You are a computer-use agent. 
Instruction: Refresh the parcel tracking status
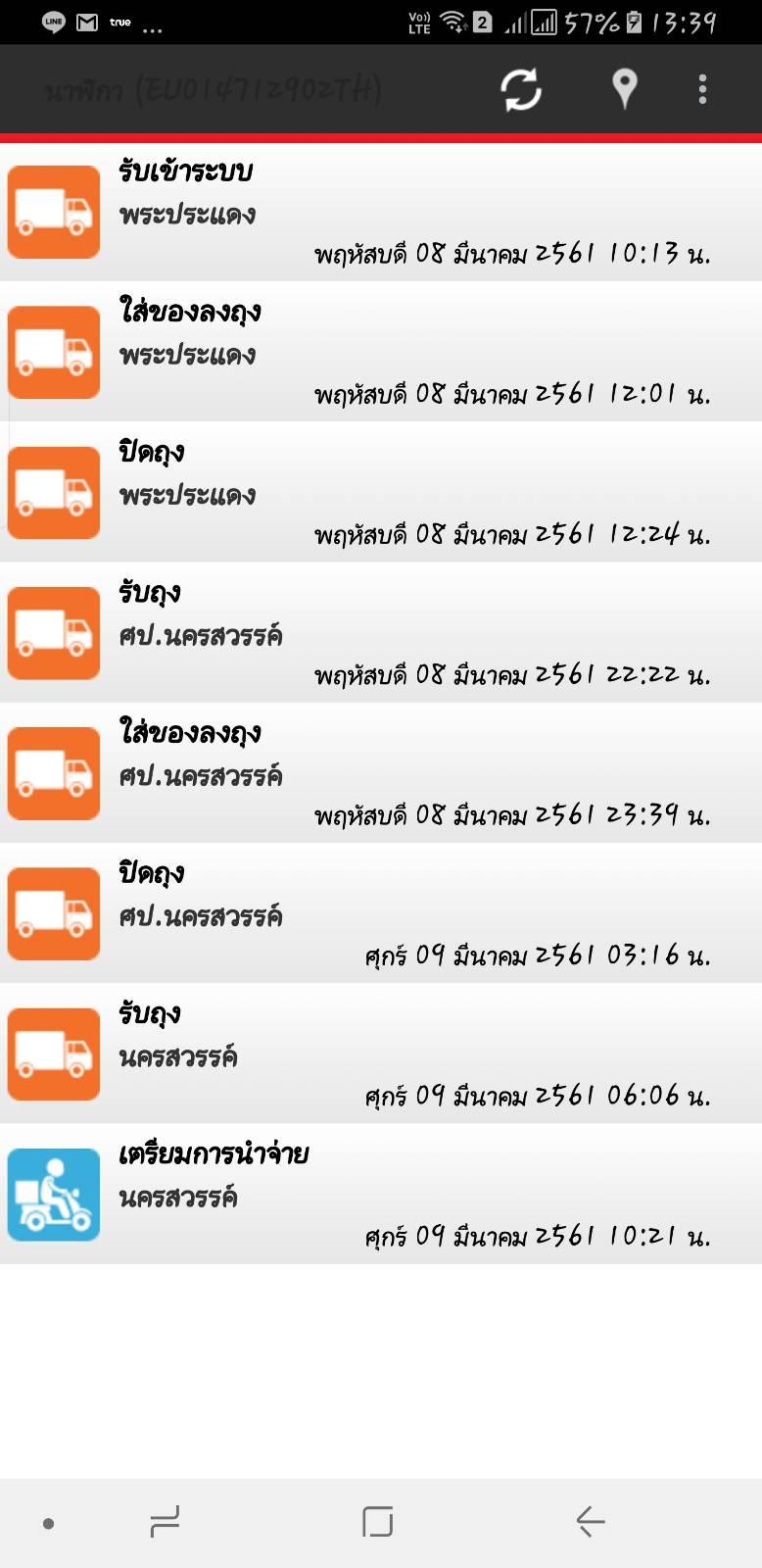pos(521,90)
